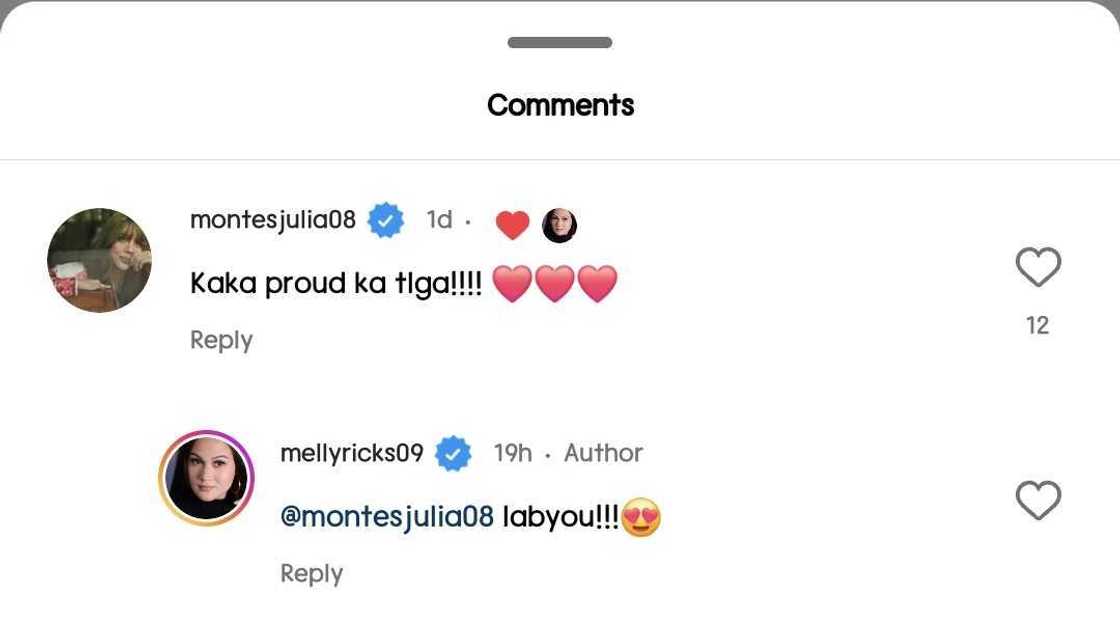Open montesjulia08's profile picture
1120x636 pixels.
pyautogui.click(x=99, y=260)
